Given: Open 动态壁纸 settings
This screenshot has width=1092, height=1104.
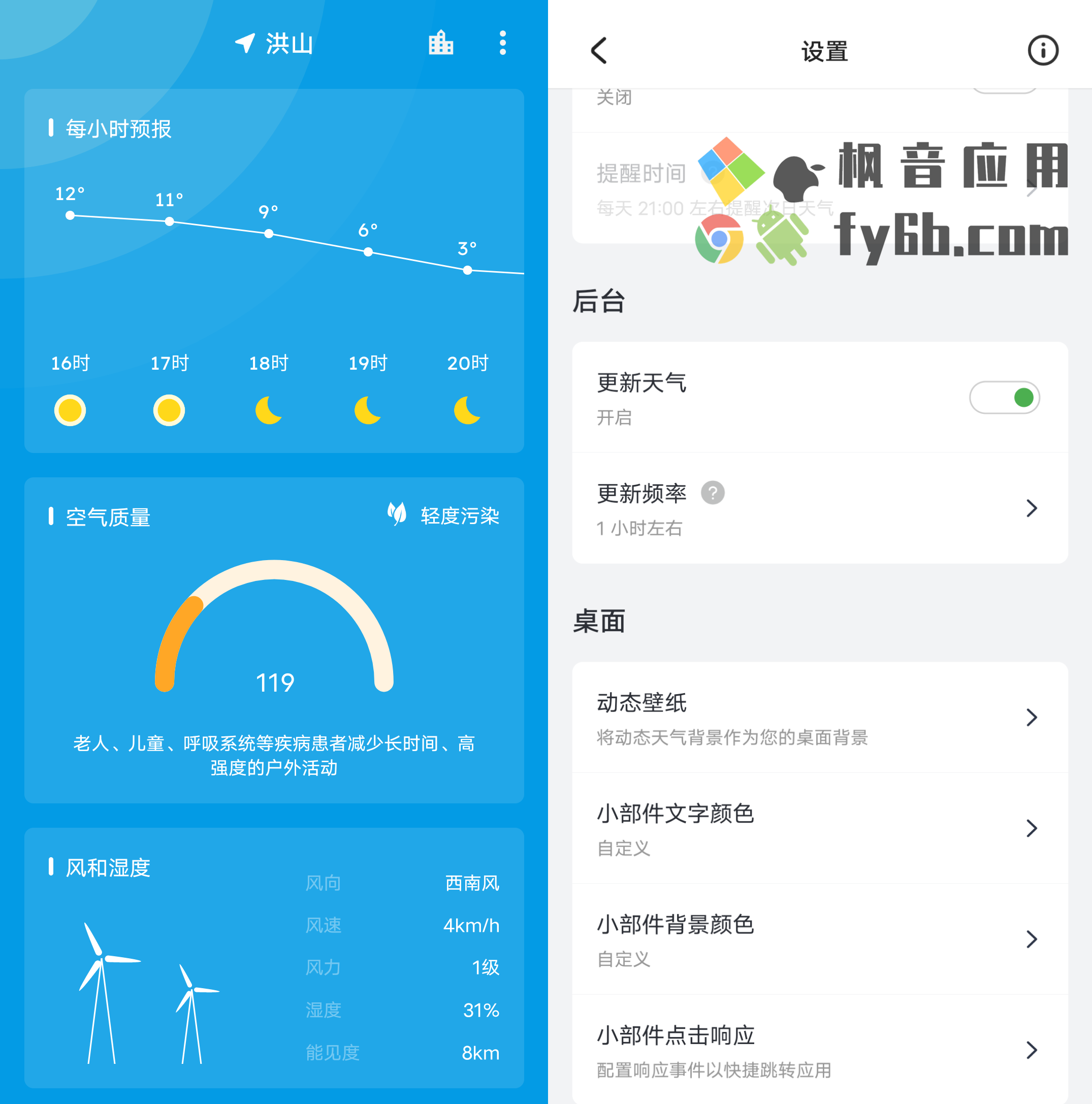Looking at the screenshot, I should 819,718.
